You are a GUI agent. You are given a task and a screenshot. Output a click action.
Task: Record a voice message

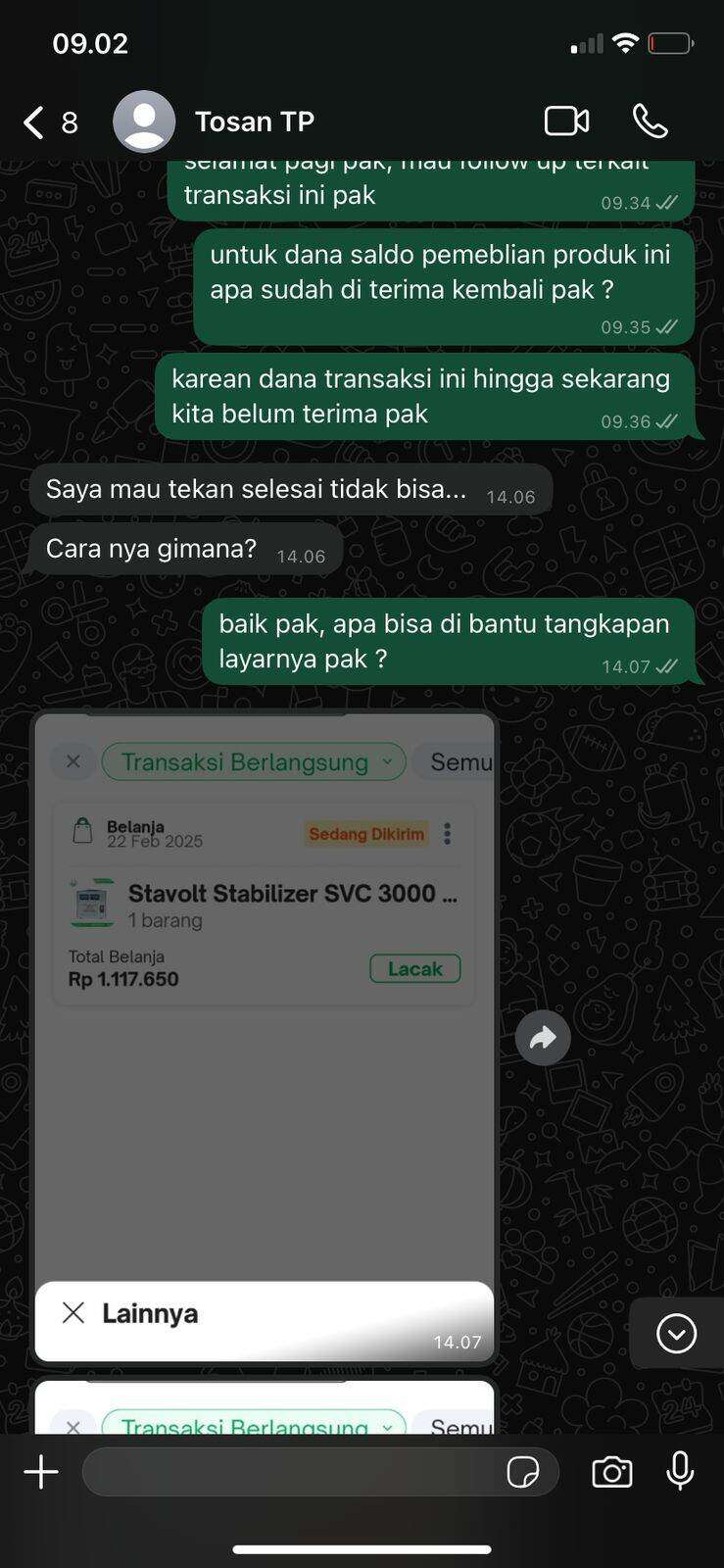680,1471
